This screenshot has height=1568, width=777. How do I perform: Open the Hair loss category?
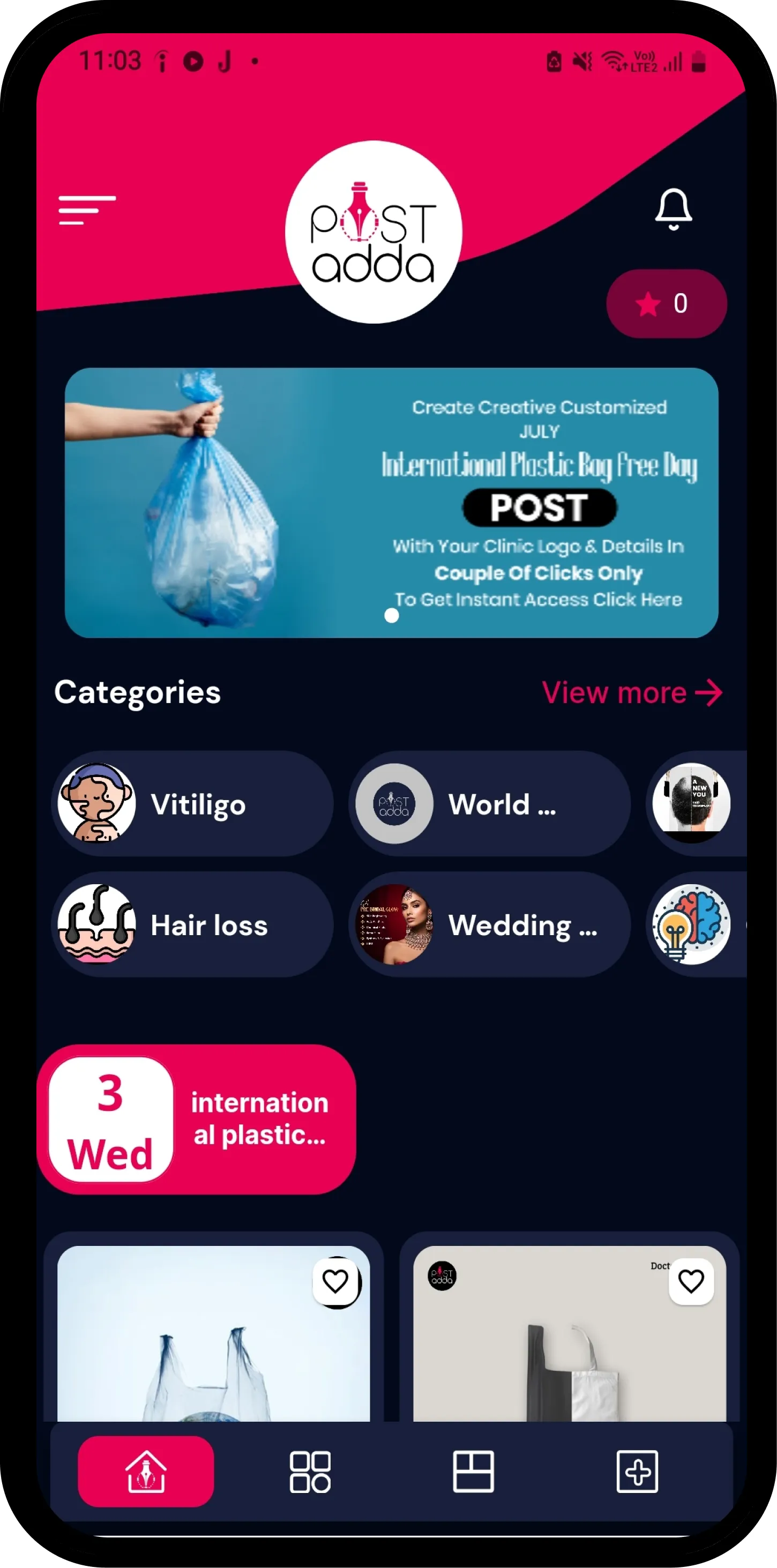(x=192, y=924)
